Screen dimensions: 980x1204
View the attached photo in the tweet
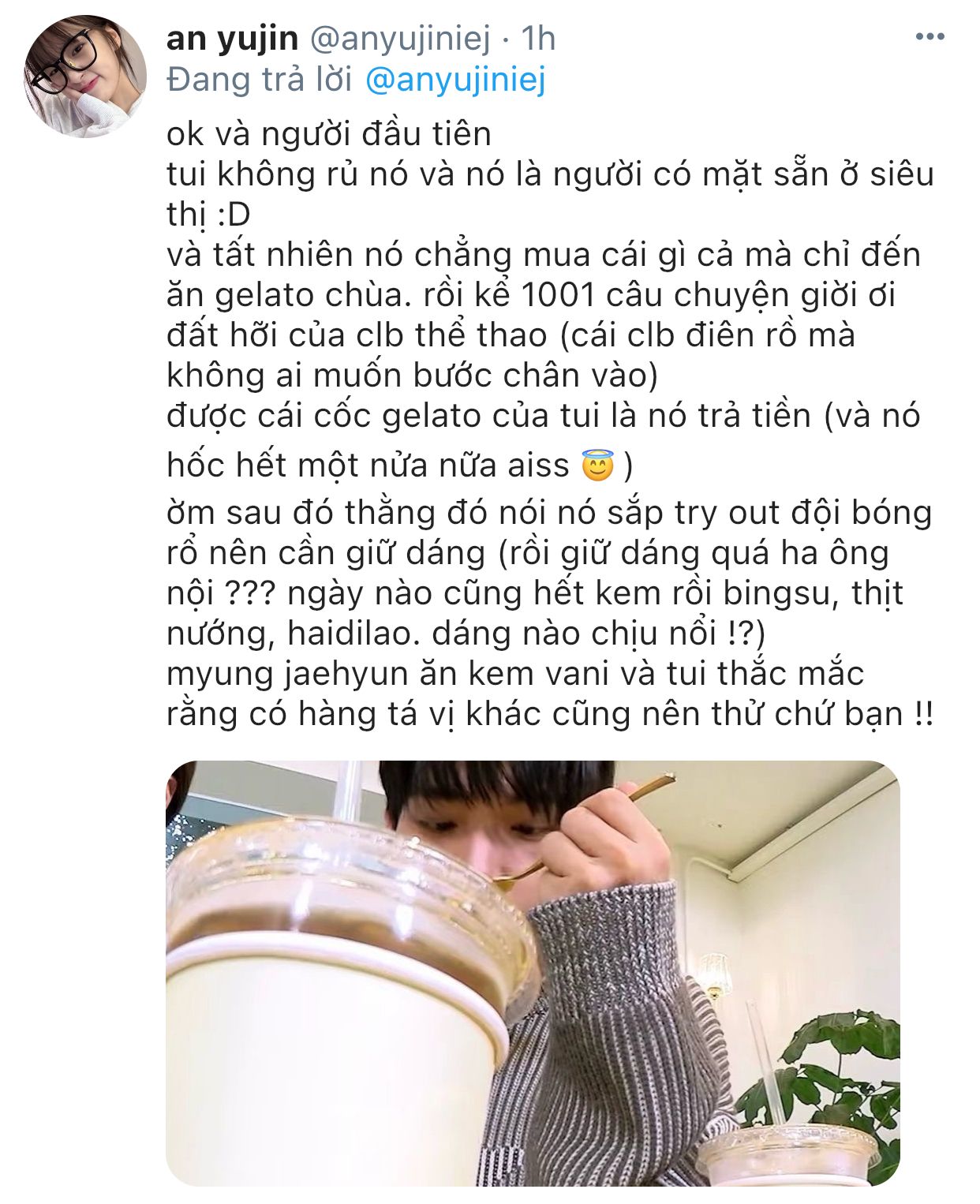coord(533,973)
